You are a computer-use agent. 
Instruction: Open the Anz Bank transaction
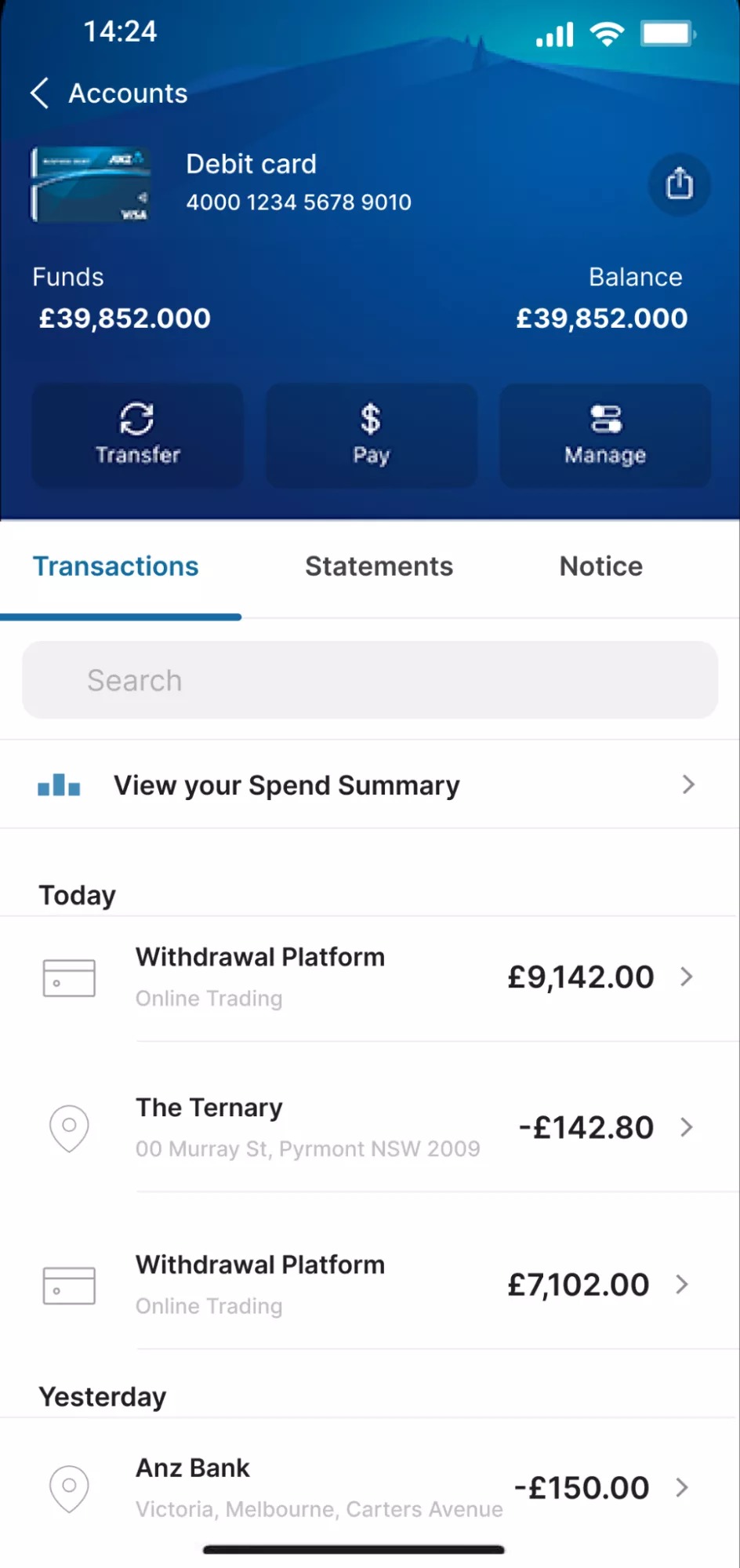pos(370,1487)
